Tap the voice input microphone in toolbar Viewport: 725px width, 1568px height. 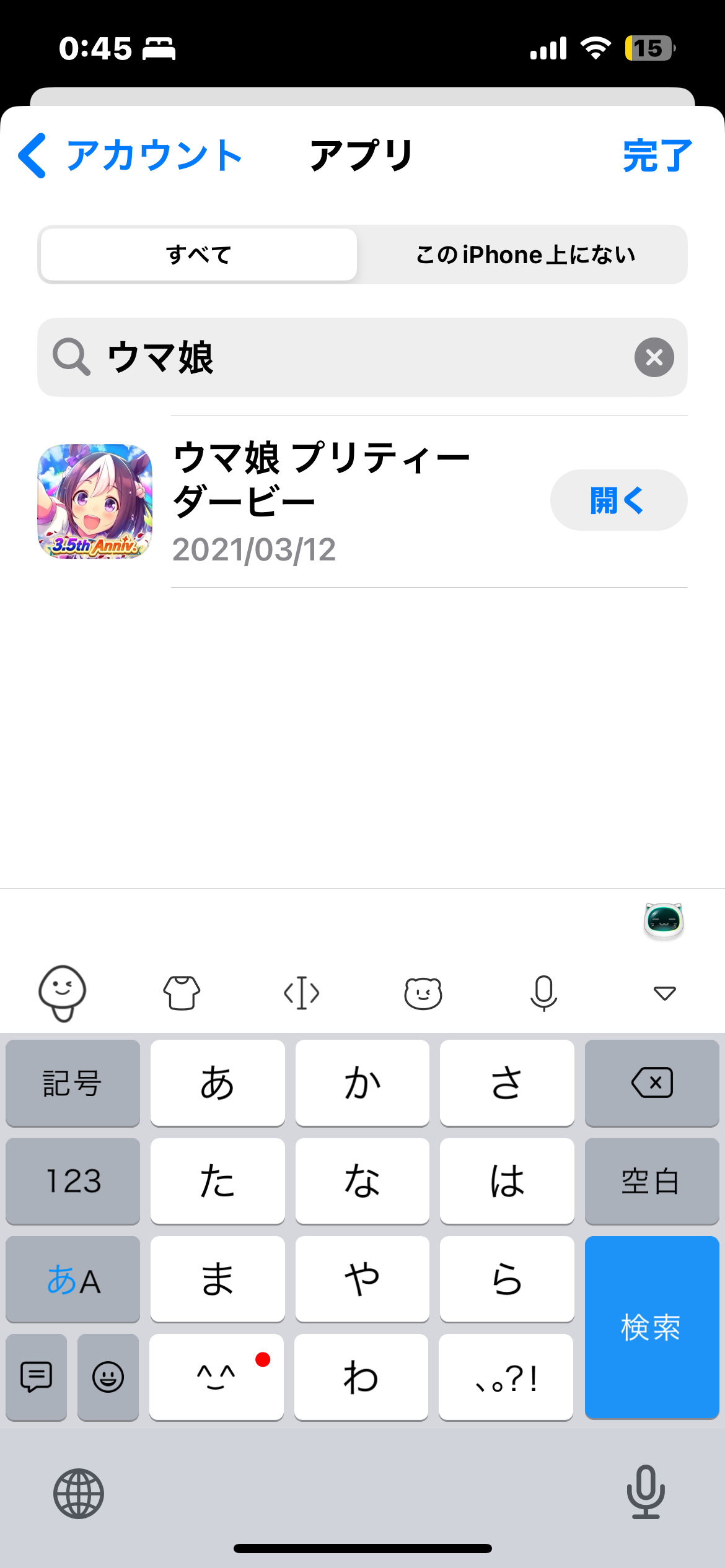[x=543, y=993]
